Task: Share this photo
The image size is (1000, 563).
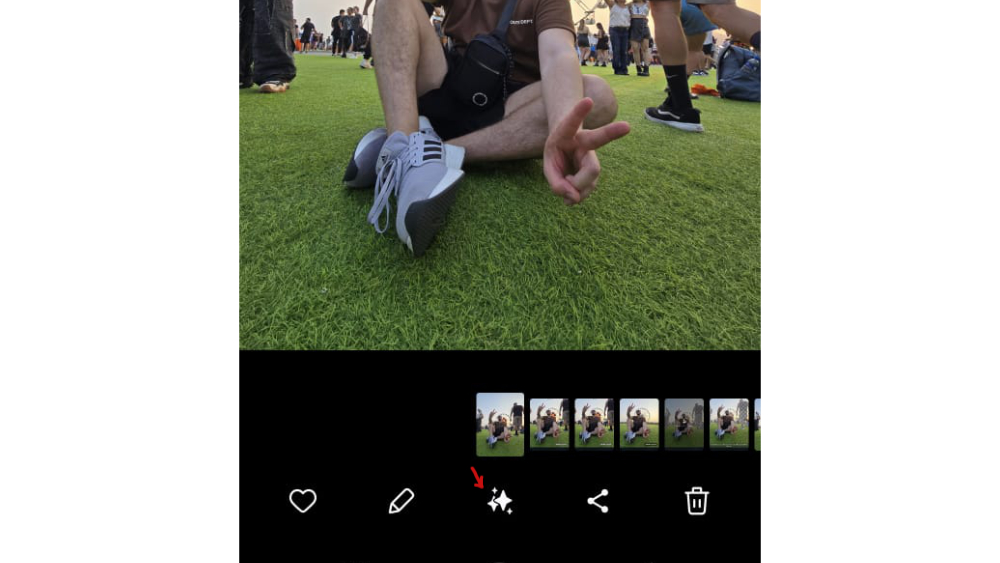Action: pyautogui.click(x=598, y=501)
